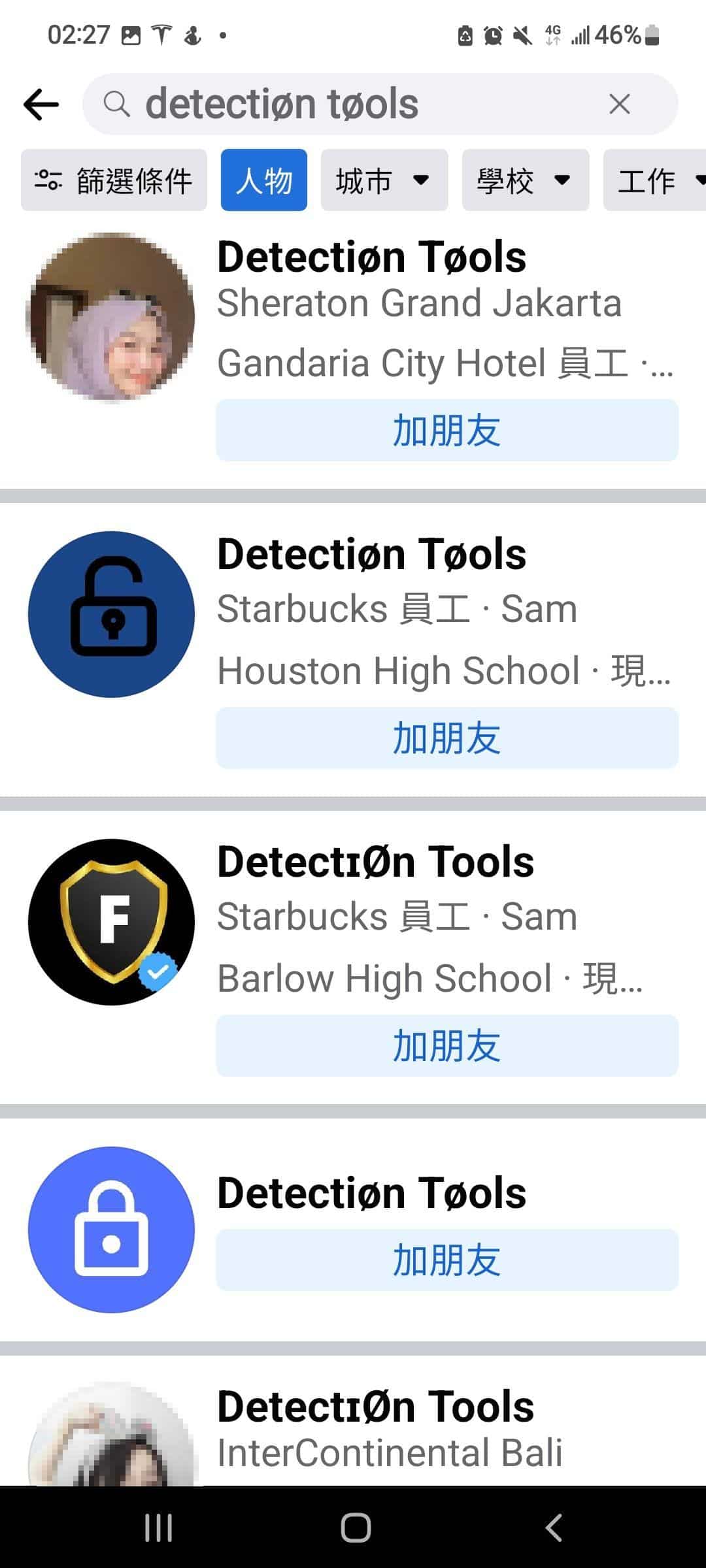Tap the search field with 'detectiøn tøols'

(353, 105)
